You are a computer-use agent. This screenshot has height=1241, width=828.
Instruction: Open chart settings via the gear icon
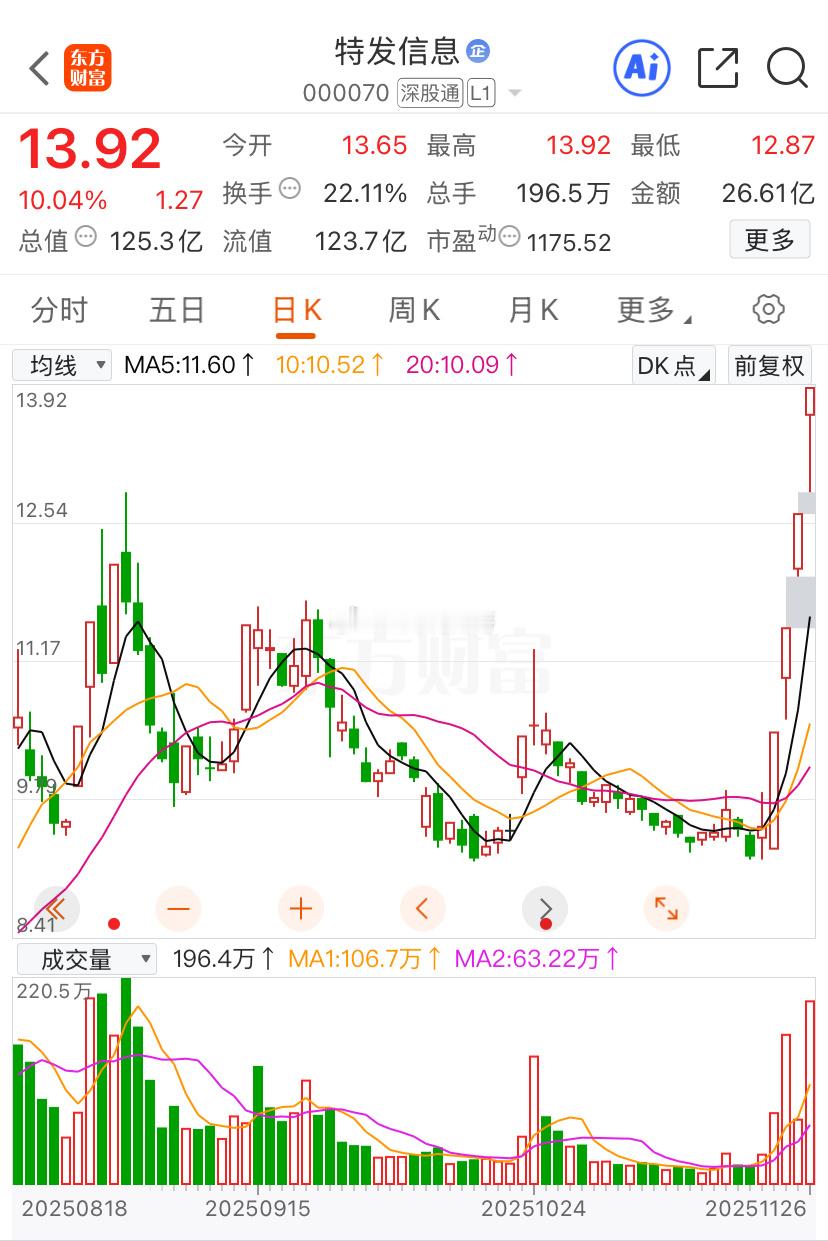tap(767, 310)
